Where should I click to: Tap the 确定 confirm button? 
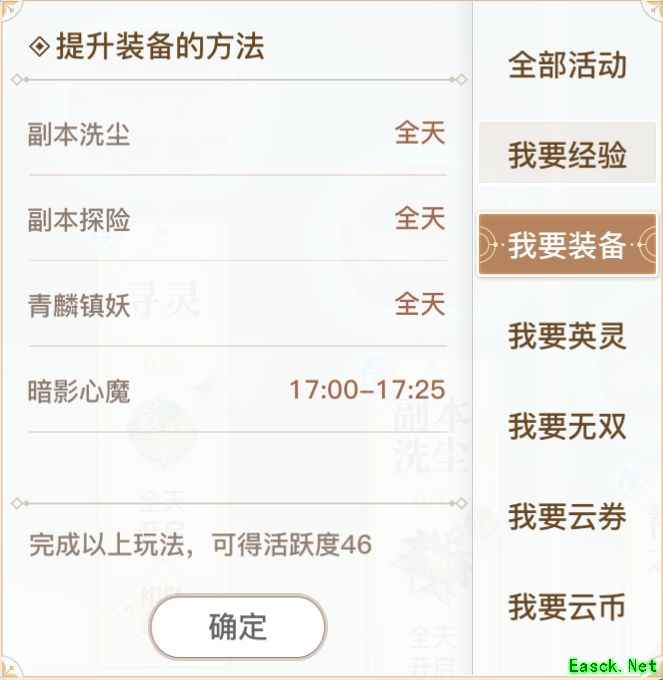[x=238, y=627]
